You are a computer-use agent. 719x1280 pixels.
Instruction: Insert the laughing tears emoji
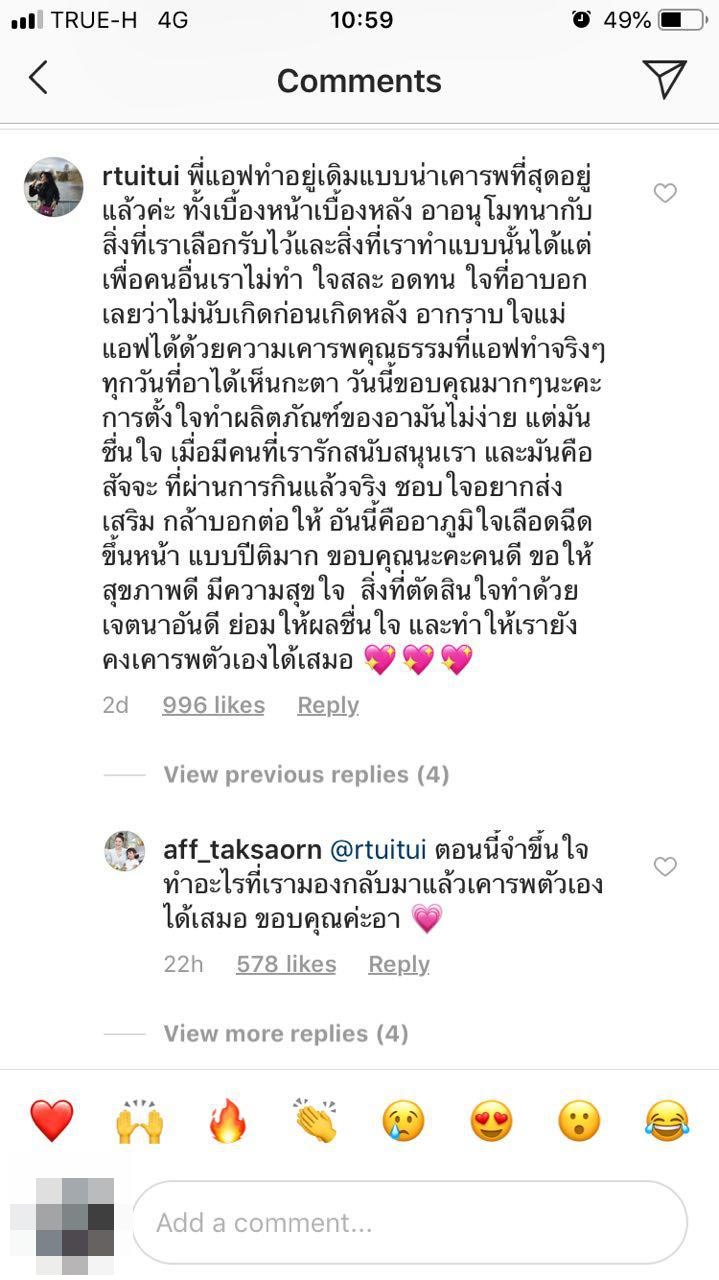point(667,1121)
